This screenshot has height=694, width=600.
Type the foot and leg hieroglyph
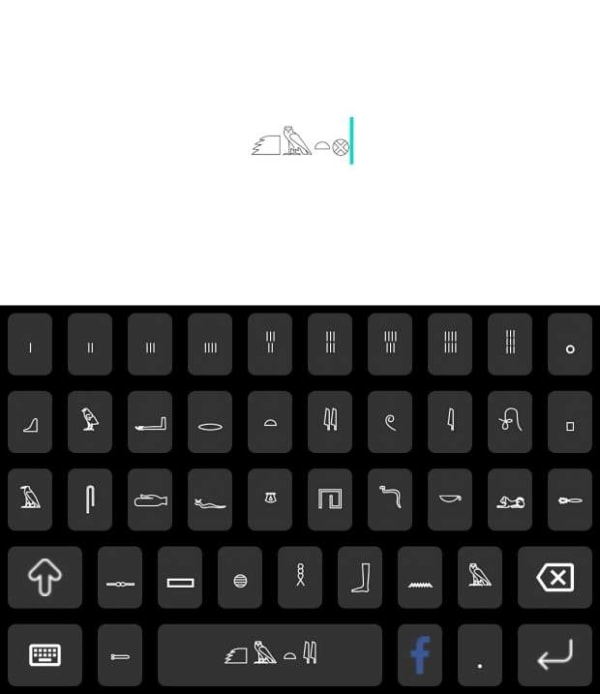[360, 578]
